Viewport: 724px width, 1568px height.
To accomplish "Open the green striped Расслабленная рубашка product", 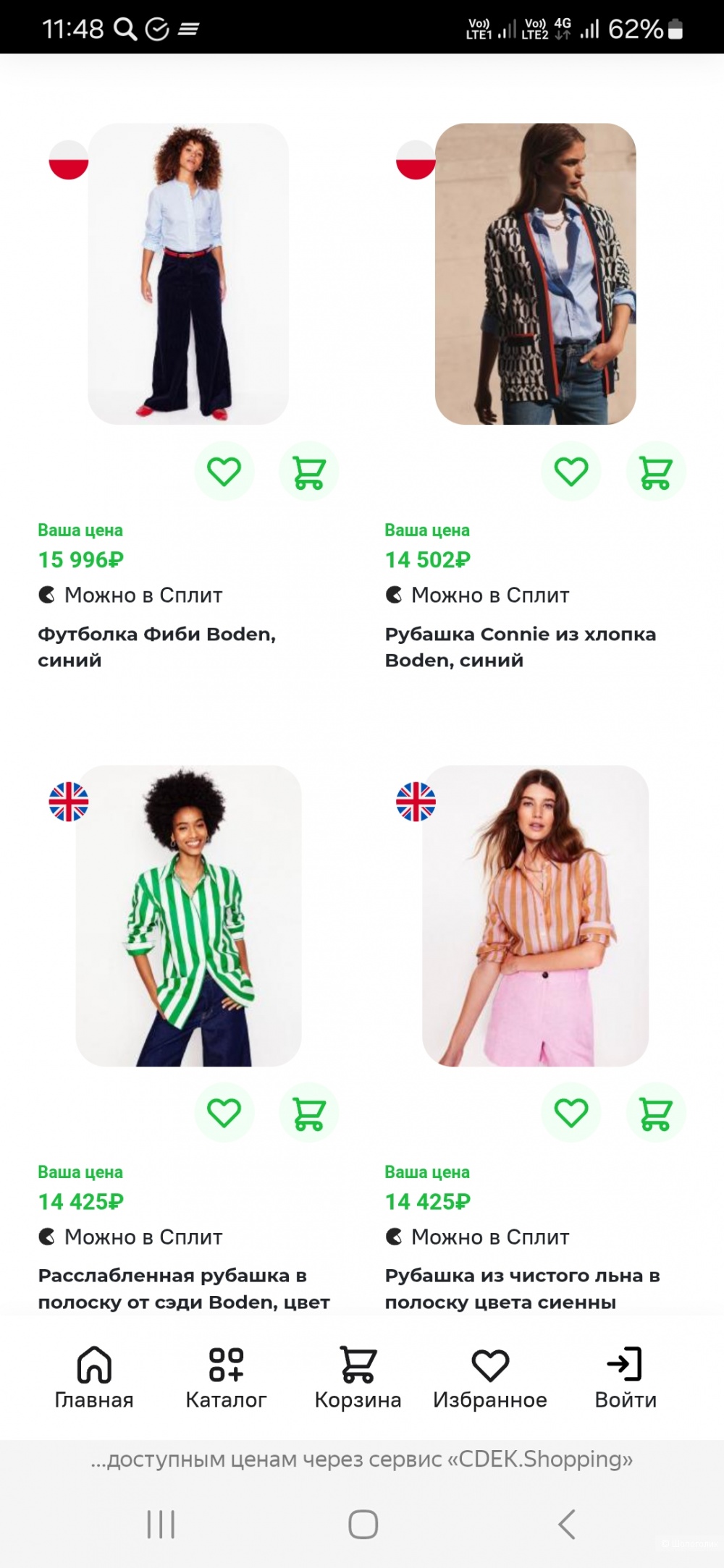I will coord(188,915).
